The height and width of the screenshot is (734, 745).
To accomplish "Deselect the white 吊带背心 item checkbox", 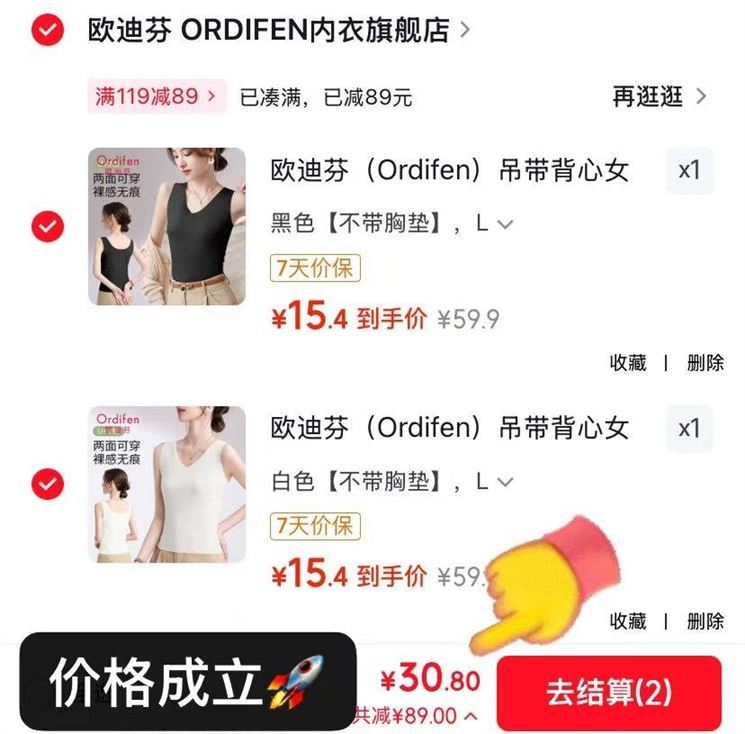I will 47,485.
